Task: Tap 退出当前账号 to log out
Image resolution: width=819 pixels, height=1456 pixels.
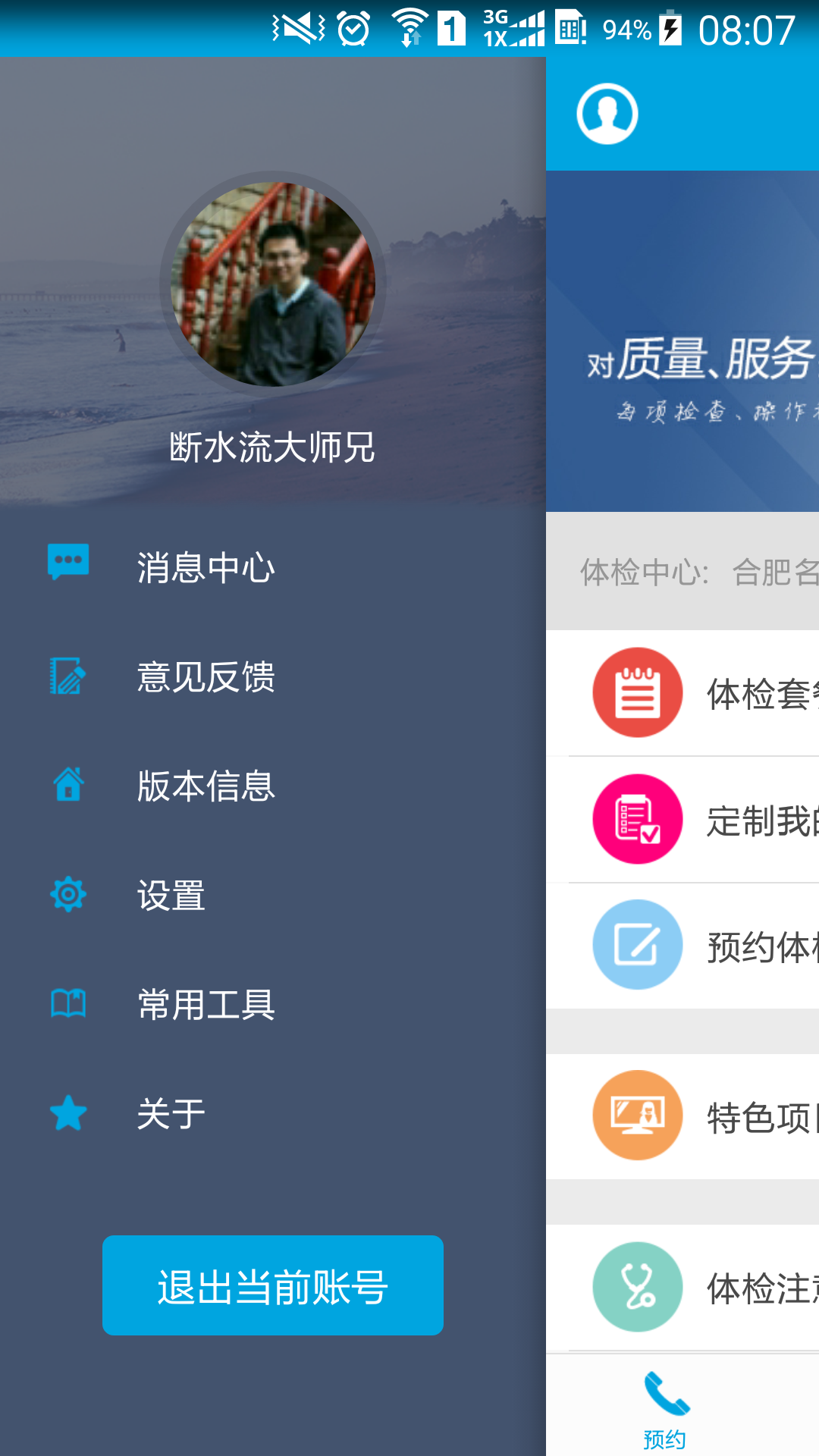Action: pos(273,1285)
